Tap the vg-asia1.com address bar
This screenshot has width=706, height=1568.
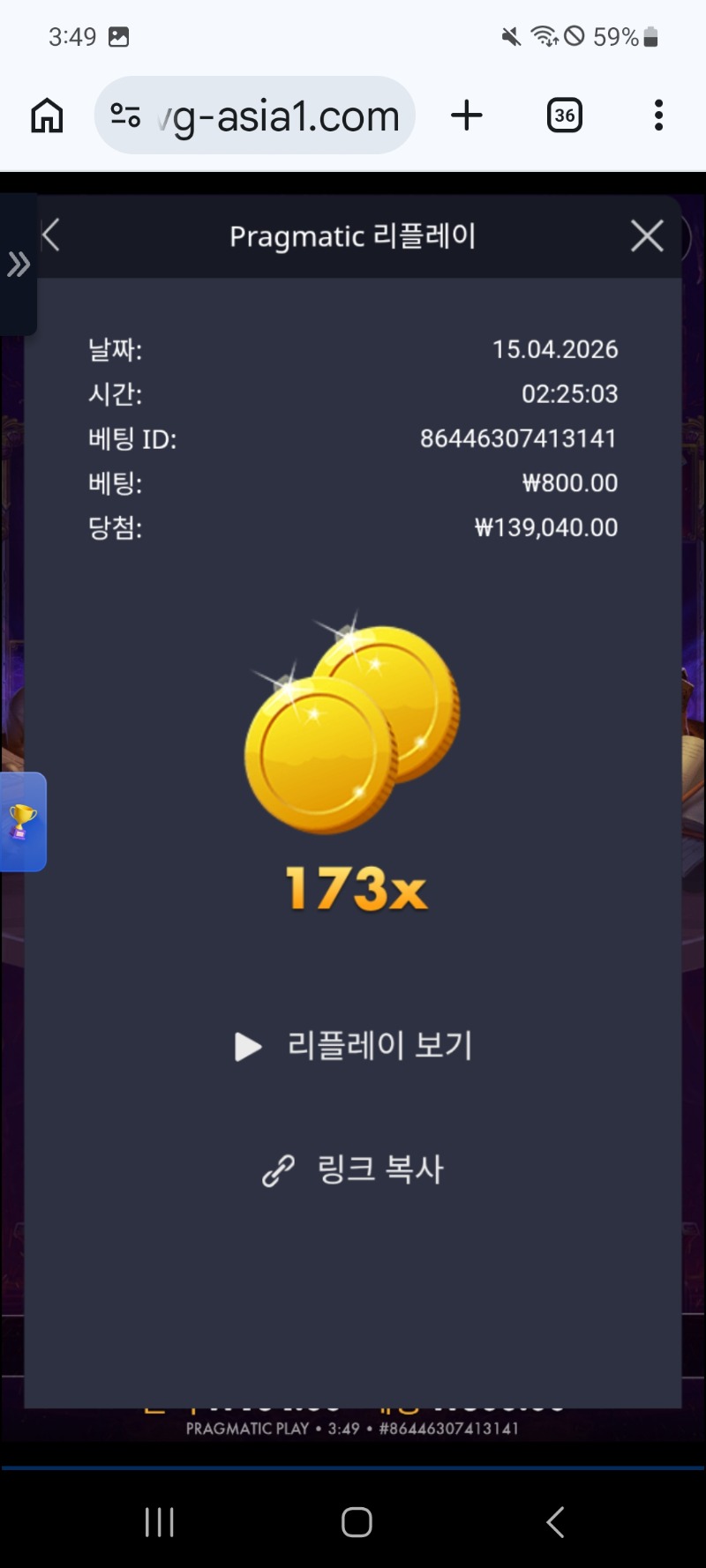coord(265,116)
